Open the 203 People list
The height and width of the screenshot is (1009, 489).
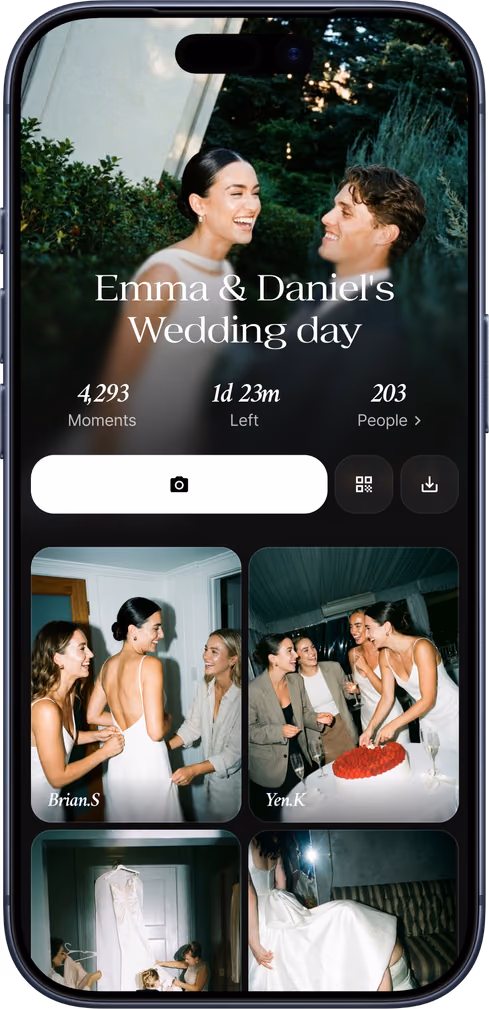pyautogui.click(x=389, y=407)
